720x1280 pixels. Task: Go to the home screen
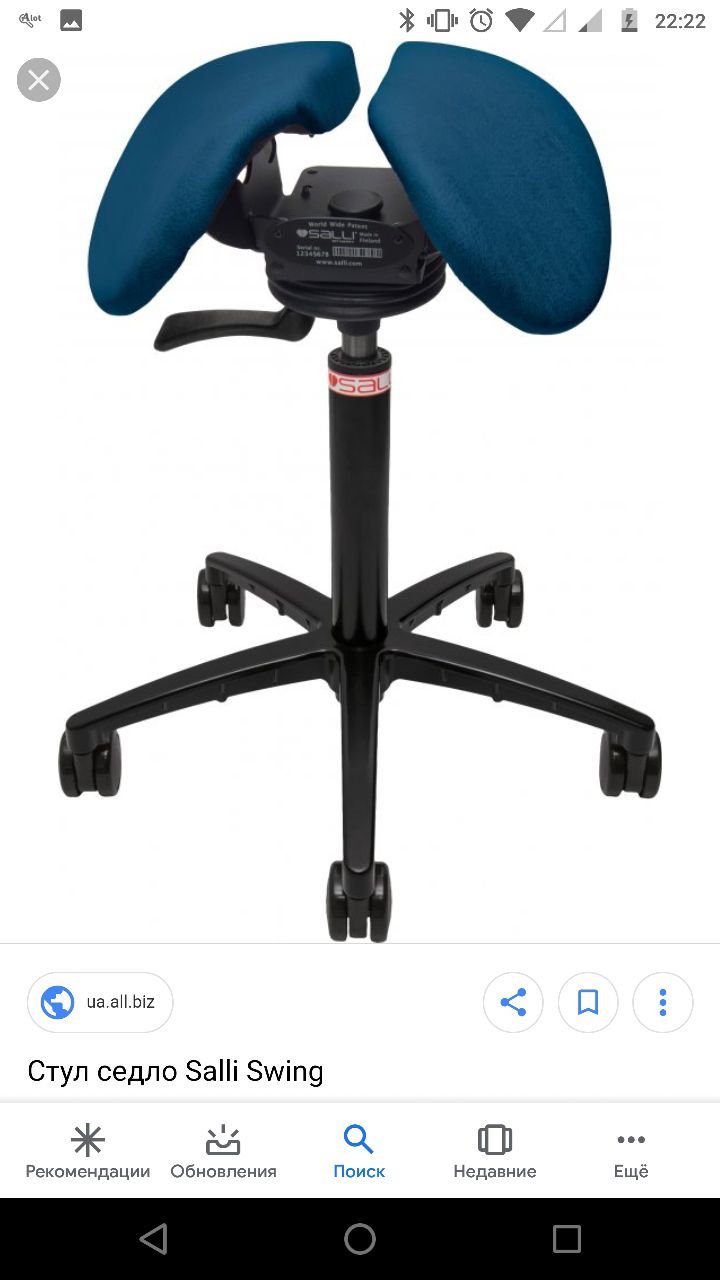[360, 1239]
